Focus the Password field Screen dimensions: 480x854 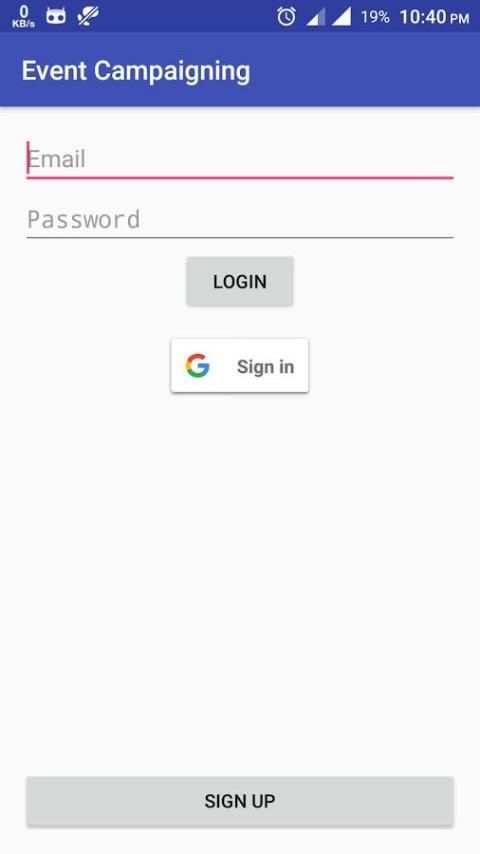click(x=240, y=219)
